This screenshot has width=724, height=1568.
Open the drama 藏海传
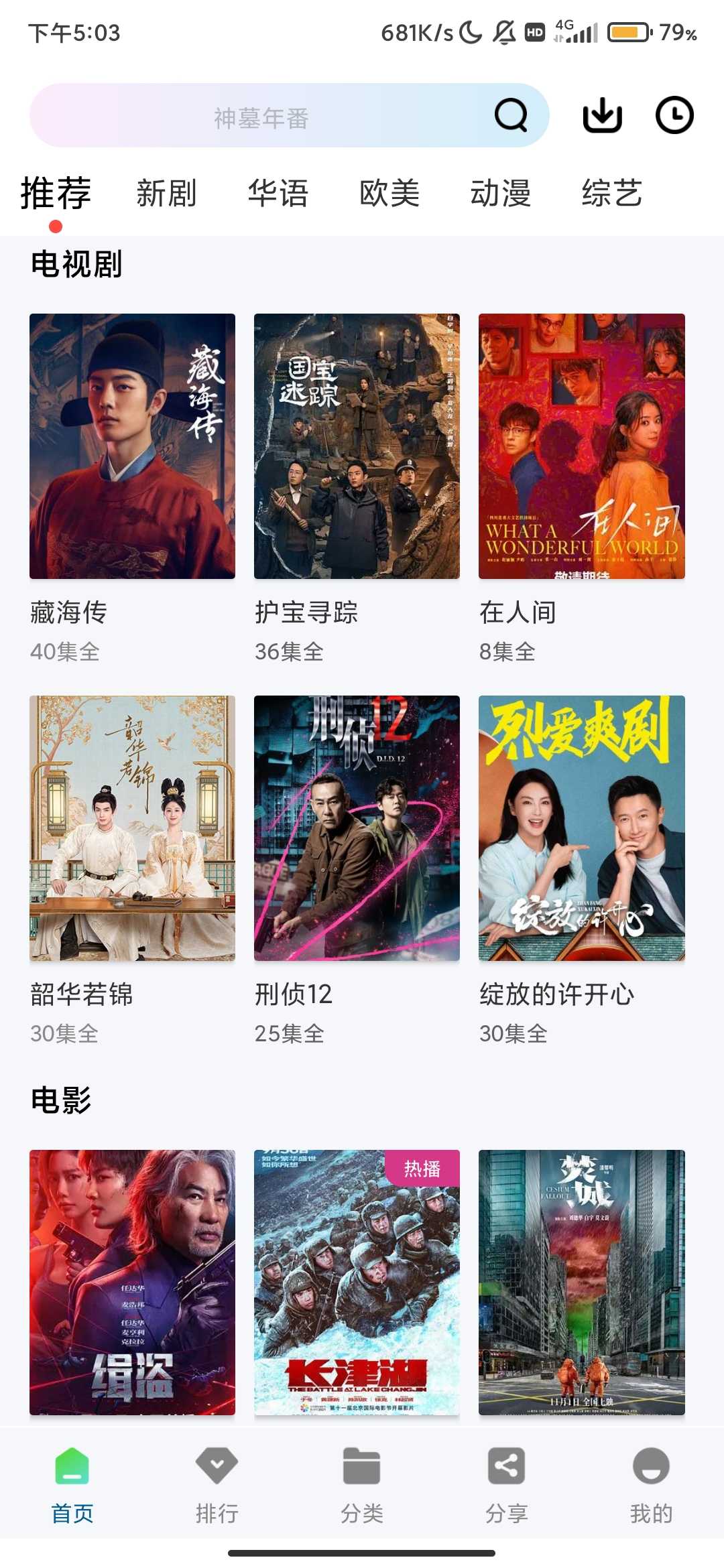132,446
